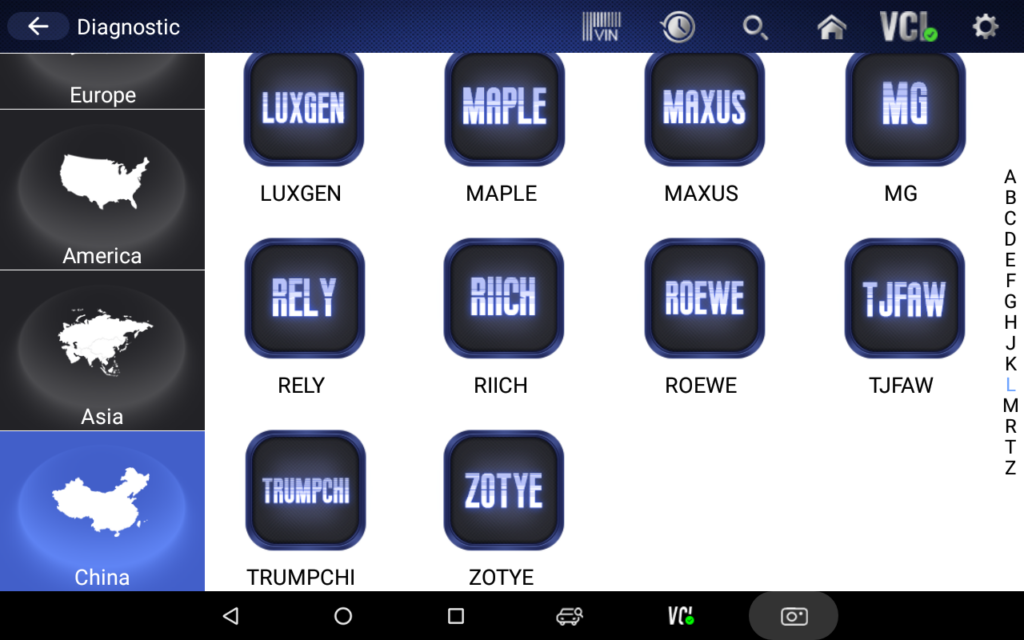Select the TJFAW brand tile

pyautogui.click(x=904, y=298)
